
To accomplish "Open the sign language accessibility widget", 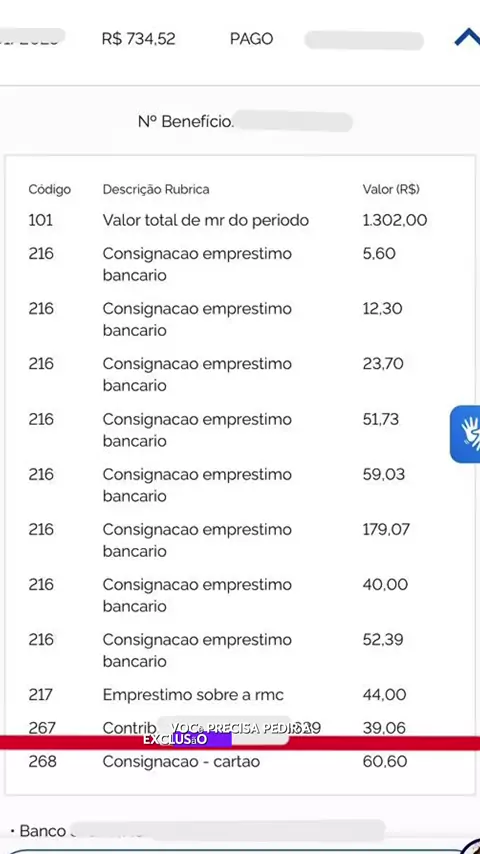I will pos(466,434).
